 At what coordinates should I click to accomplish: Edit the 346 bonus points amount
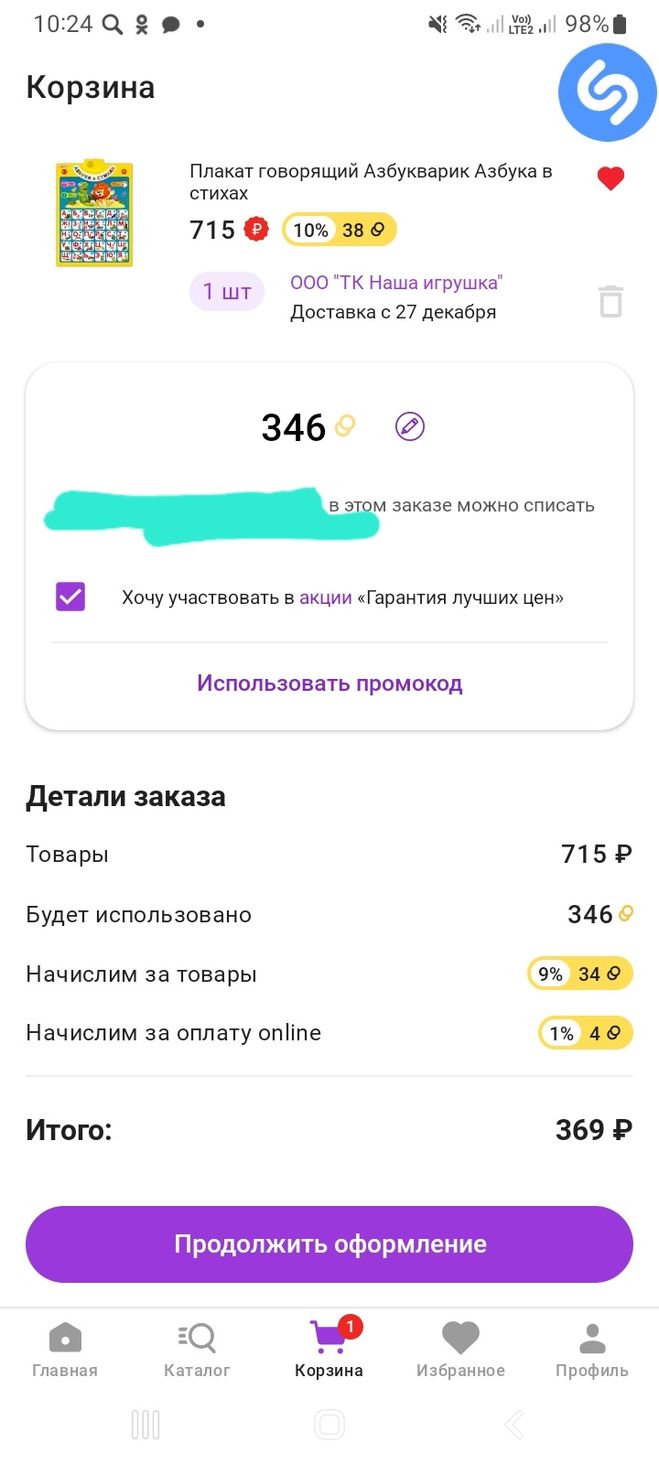(x=410, y=427)
